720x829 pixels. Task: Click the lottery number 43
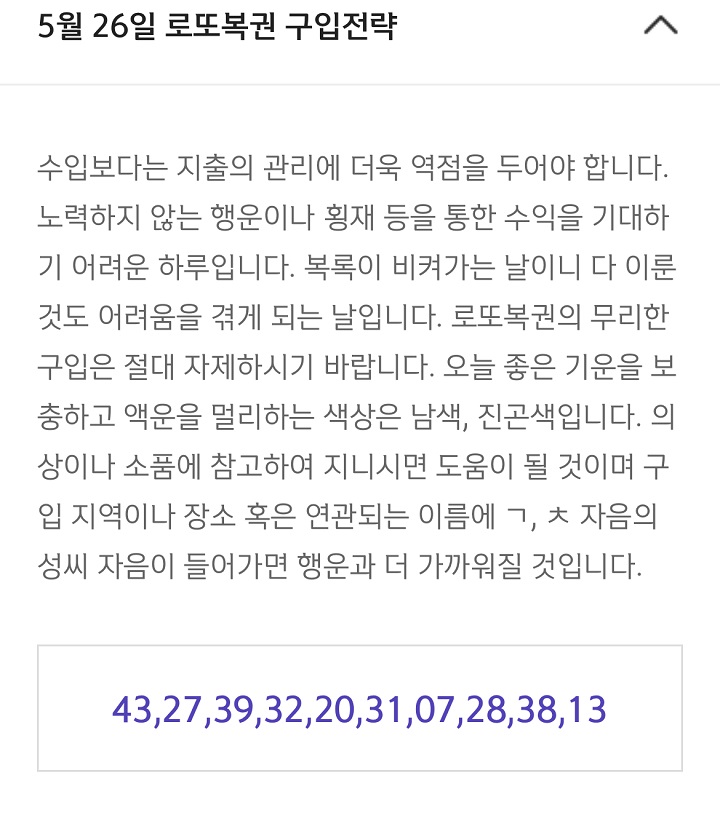point(131,708)
